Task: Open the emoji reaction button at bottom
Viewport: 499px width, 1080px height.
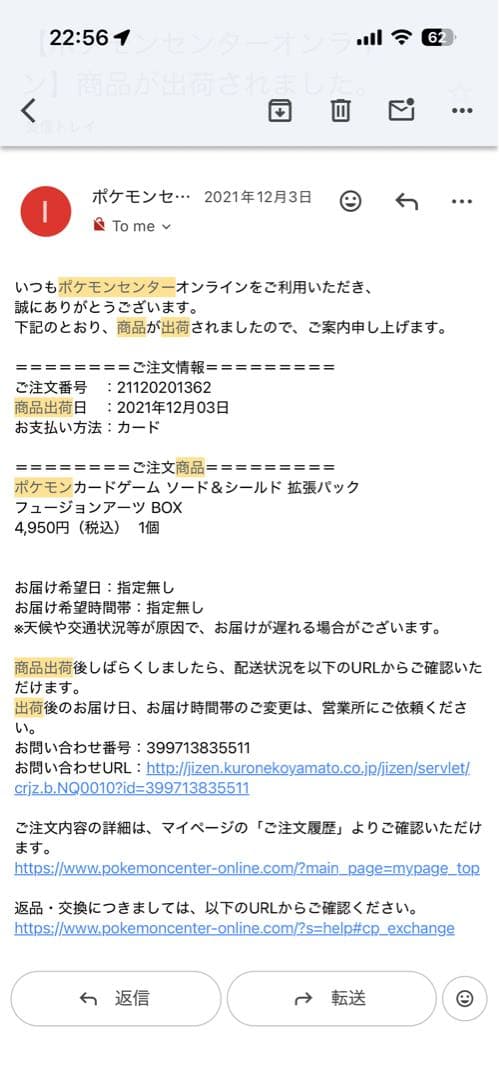Action: (465, 998)
